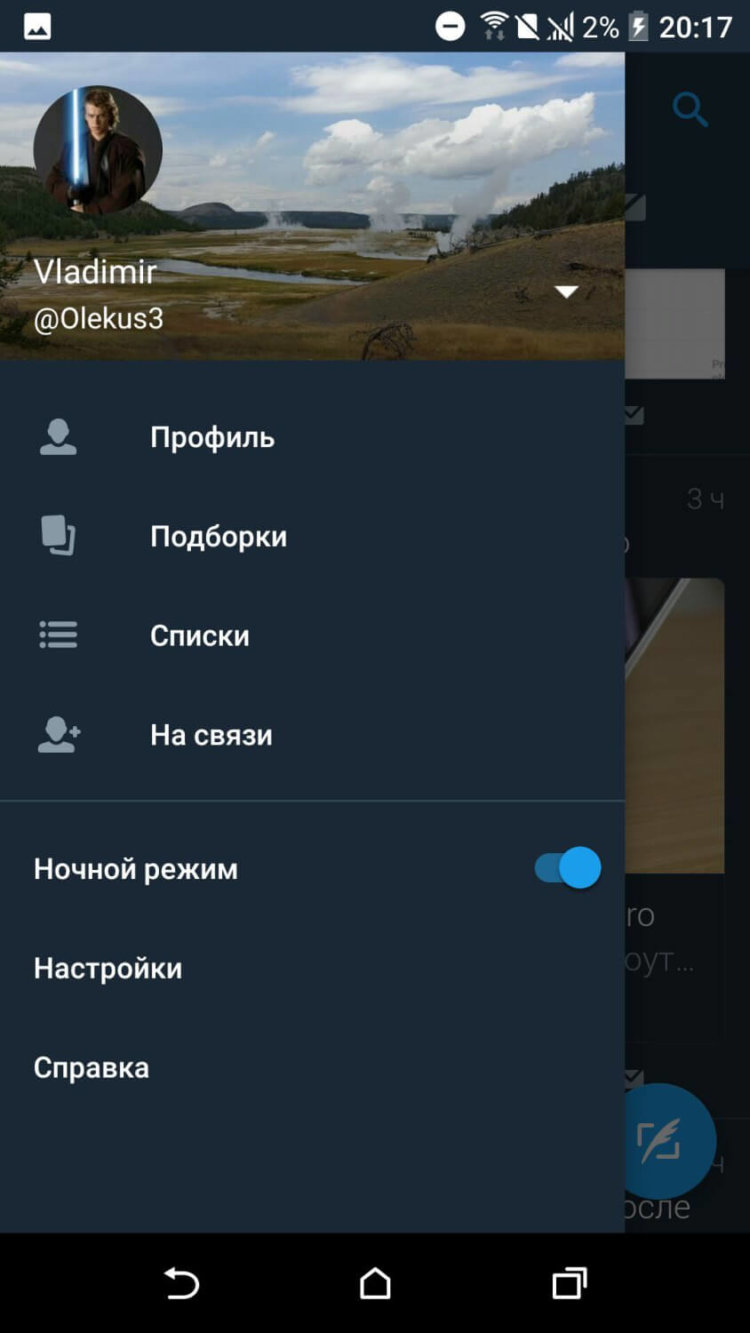
Task: Open Списки via the list icon
Action: pyautogui.click(x=57, y=634)
